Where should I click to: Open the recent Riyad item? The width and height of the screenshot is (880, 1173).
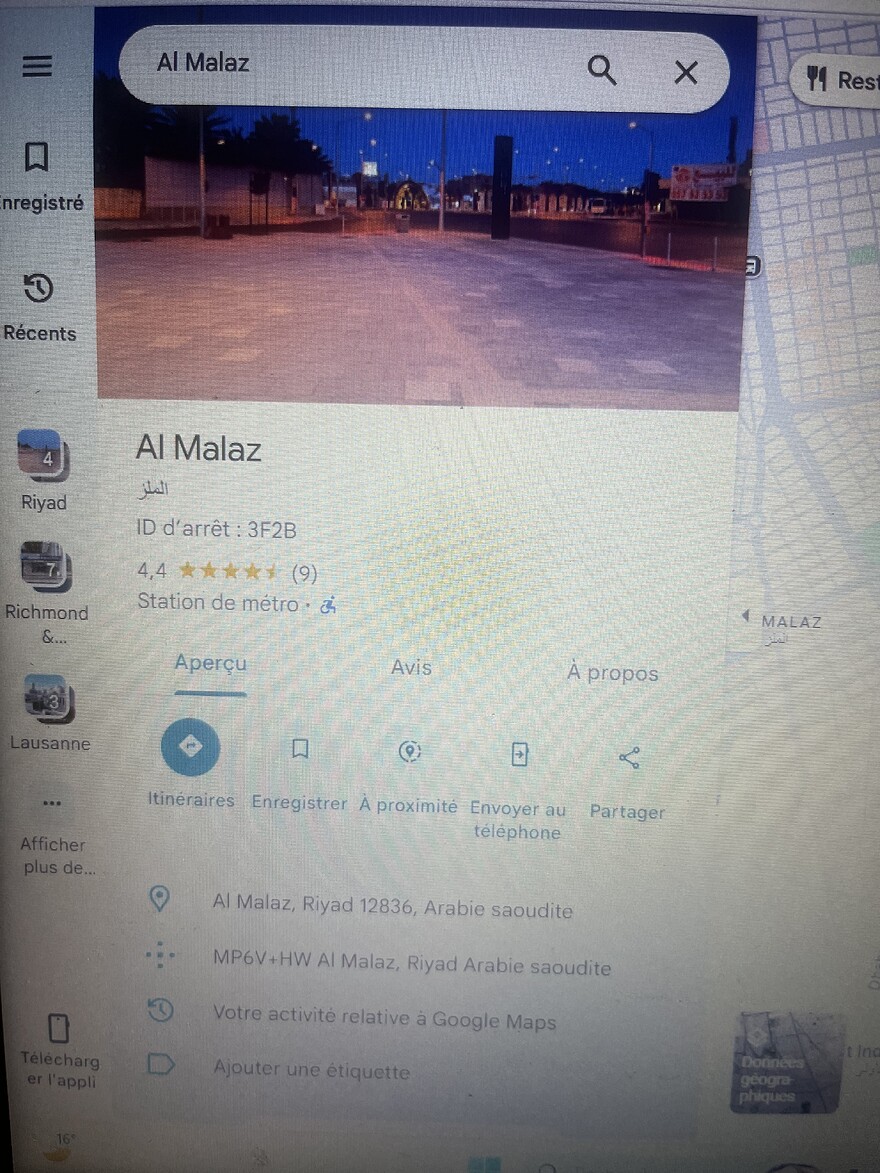click(x=44, y=469)
